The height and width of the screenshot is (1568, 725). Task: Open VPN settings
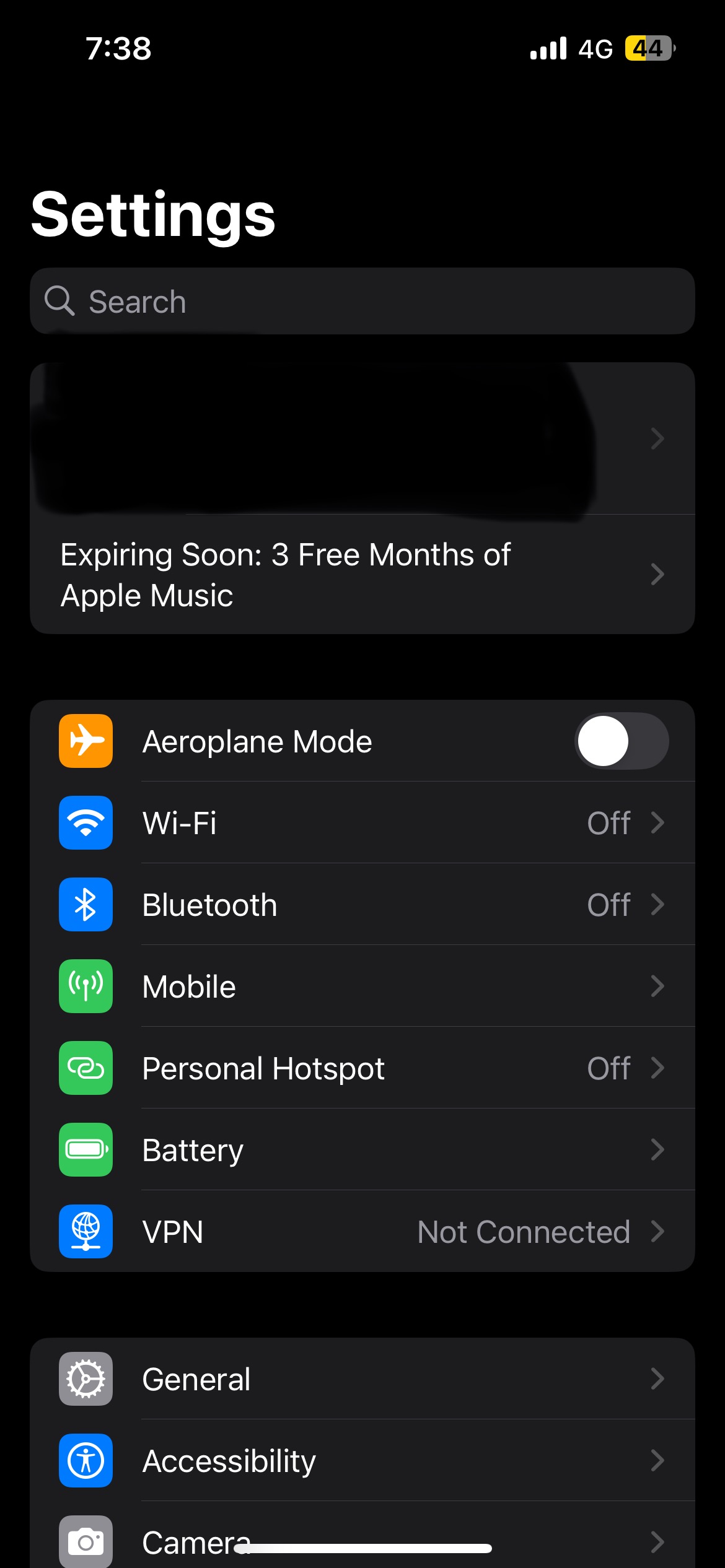click(x=362, y=1231)
